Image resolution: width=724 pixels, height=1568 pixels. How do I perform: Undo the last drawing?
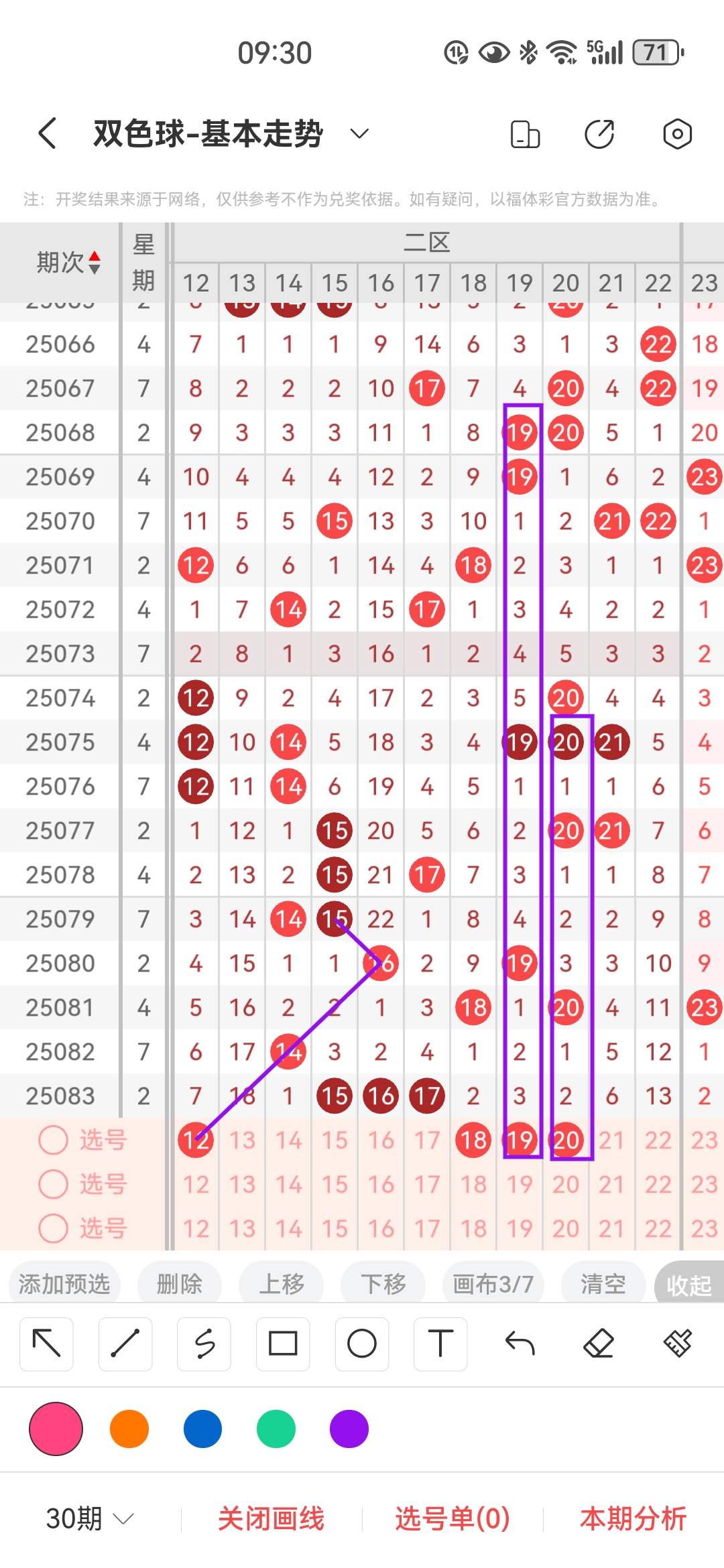coord(520,1344)
